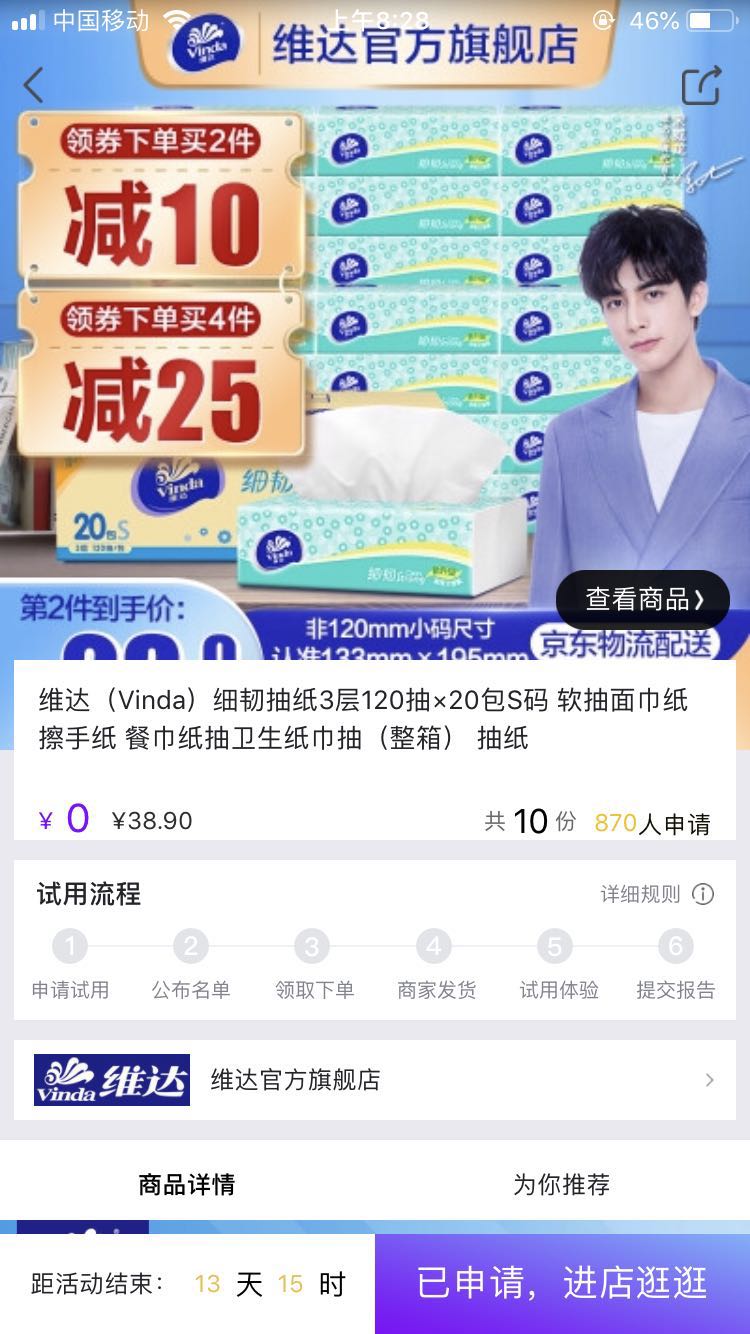The width and height of the screenshot is (750, 1334).
Task: Open the share menu via share icon
Action: click(703, 85)
